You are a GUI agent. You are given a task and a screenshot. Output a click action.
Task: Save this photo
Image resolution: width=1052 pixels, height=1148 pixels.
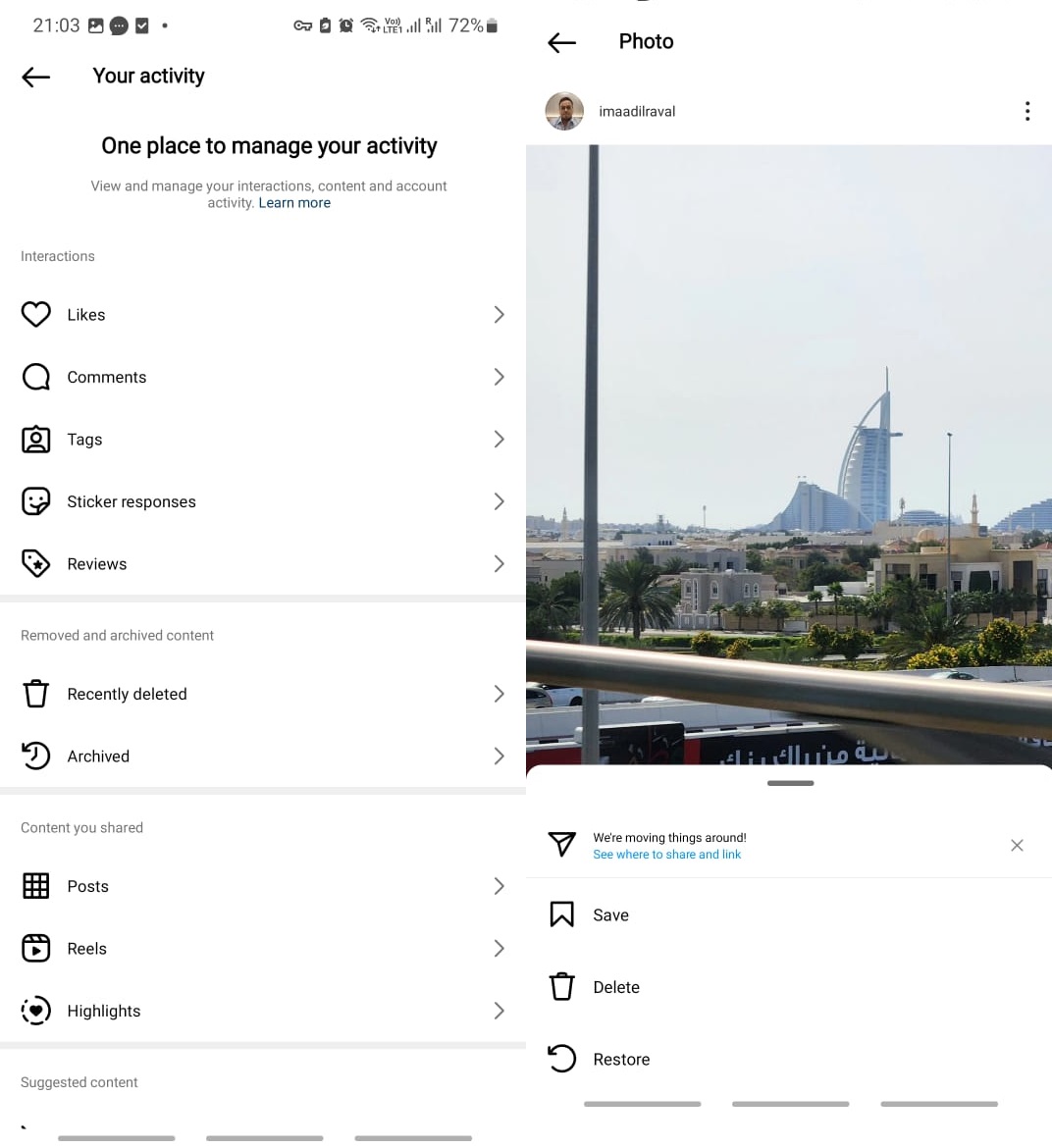point(610,915)
